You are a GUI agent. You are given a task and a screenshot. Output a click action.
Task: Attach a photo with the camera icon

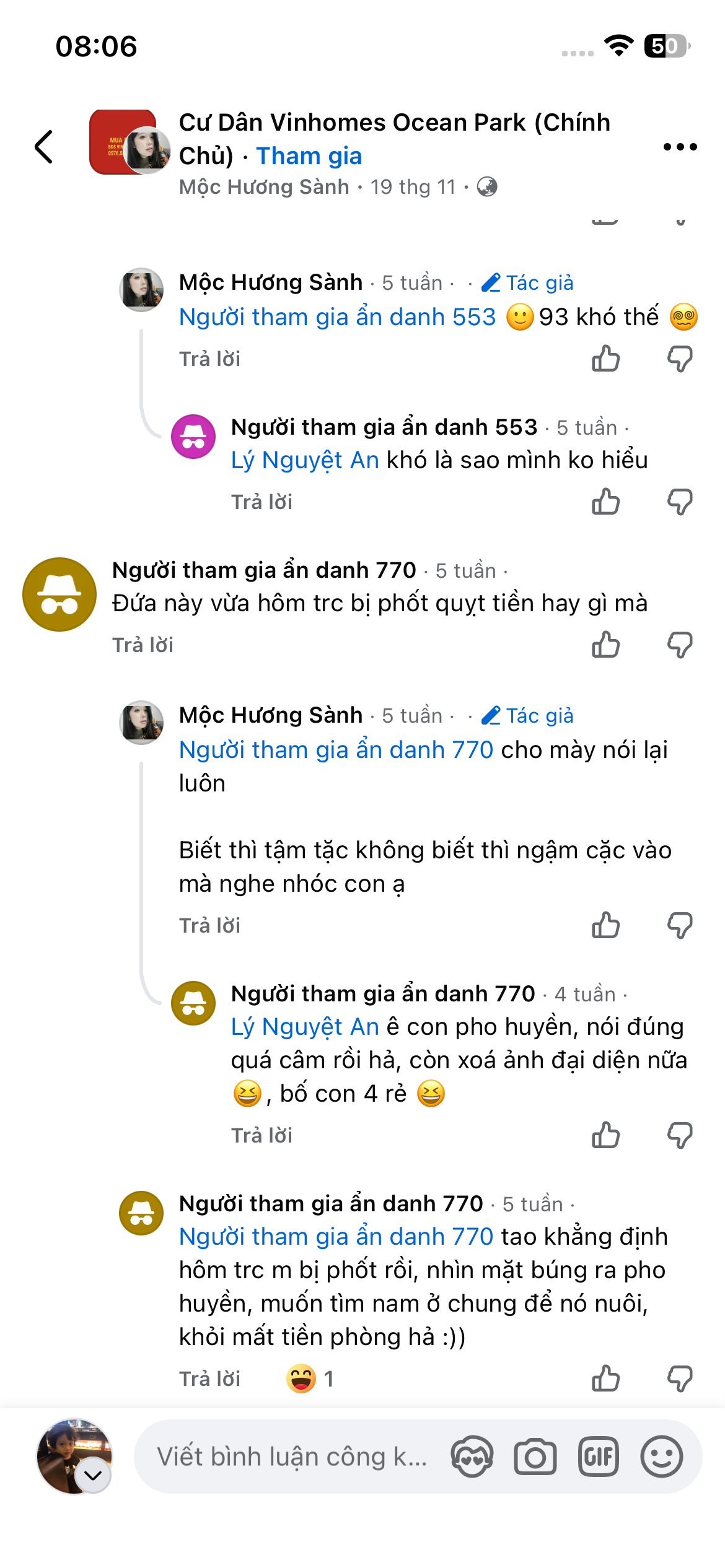(x=535, y=1457)
